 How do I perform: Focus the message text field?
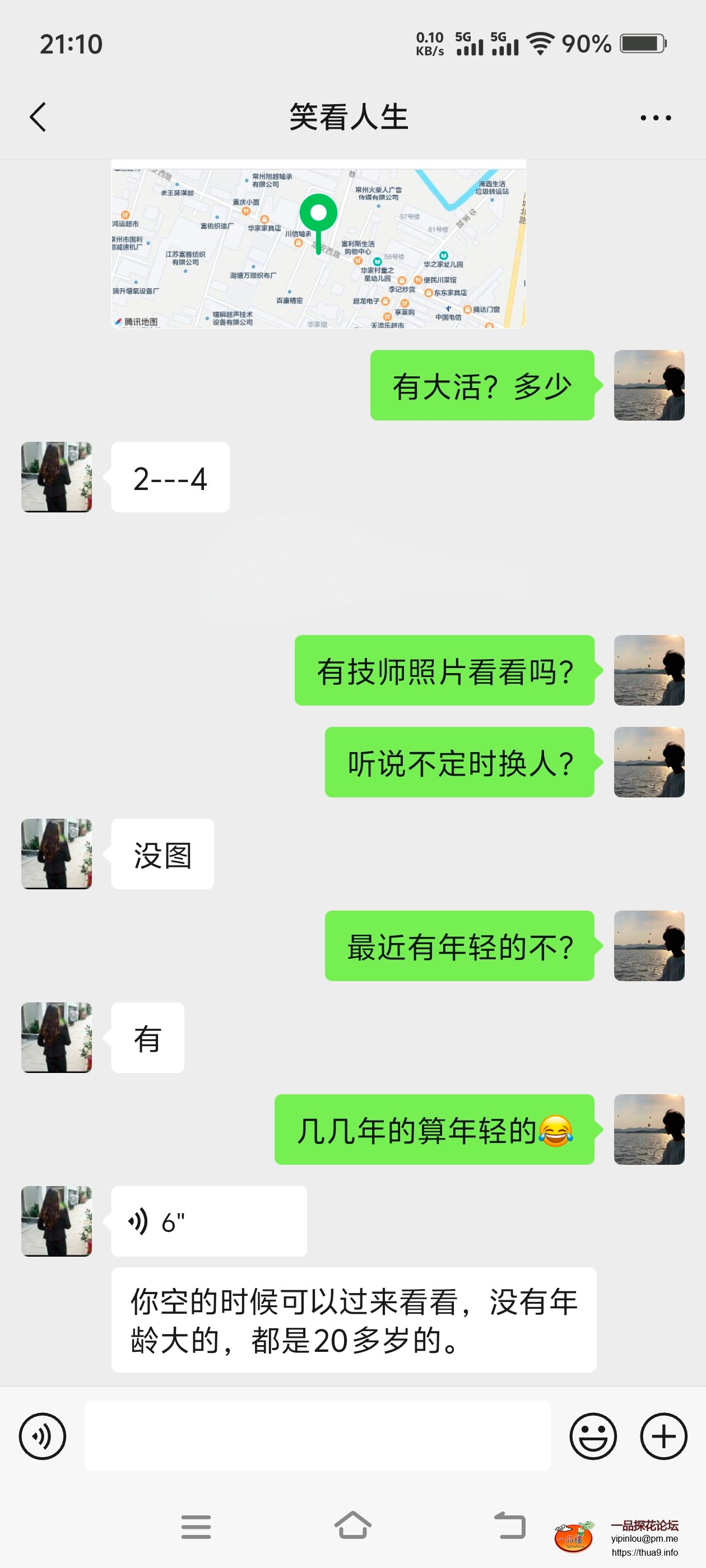317,1436
